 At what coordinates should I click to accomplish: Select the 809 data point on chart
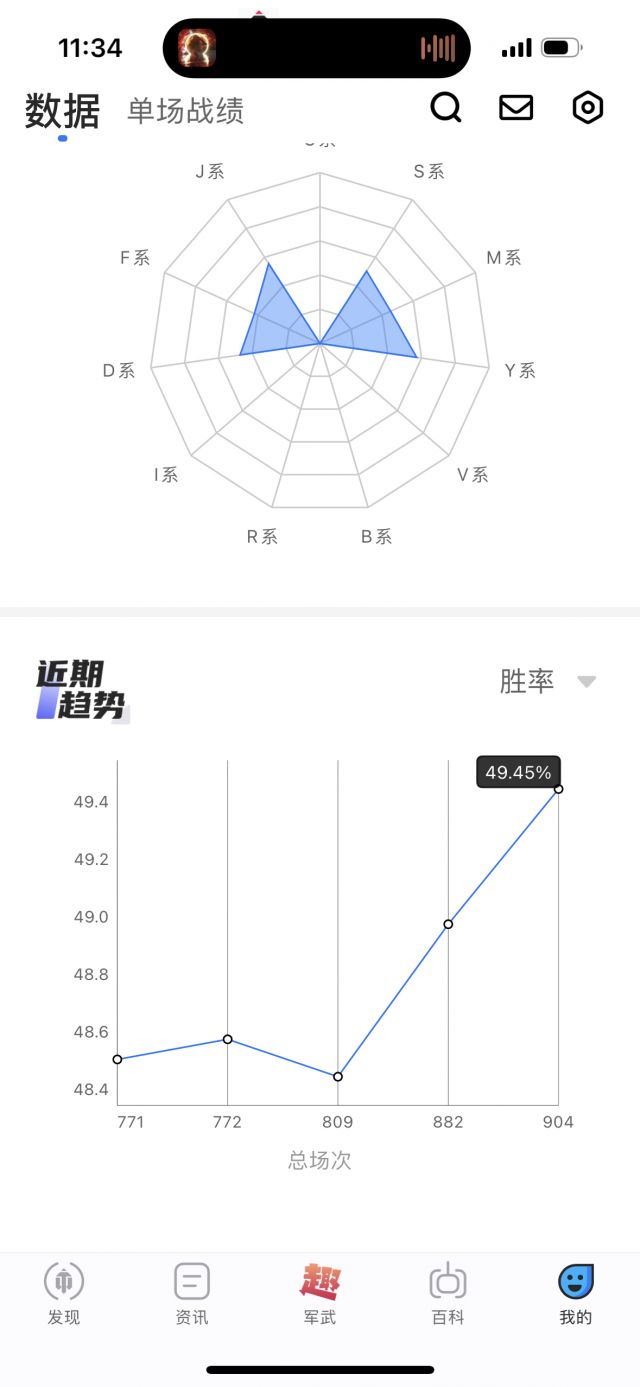pyautogui.click(x=338, y=1077)
